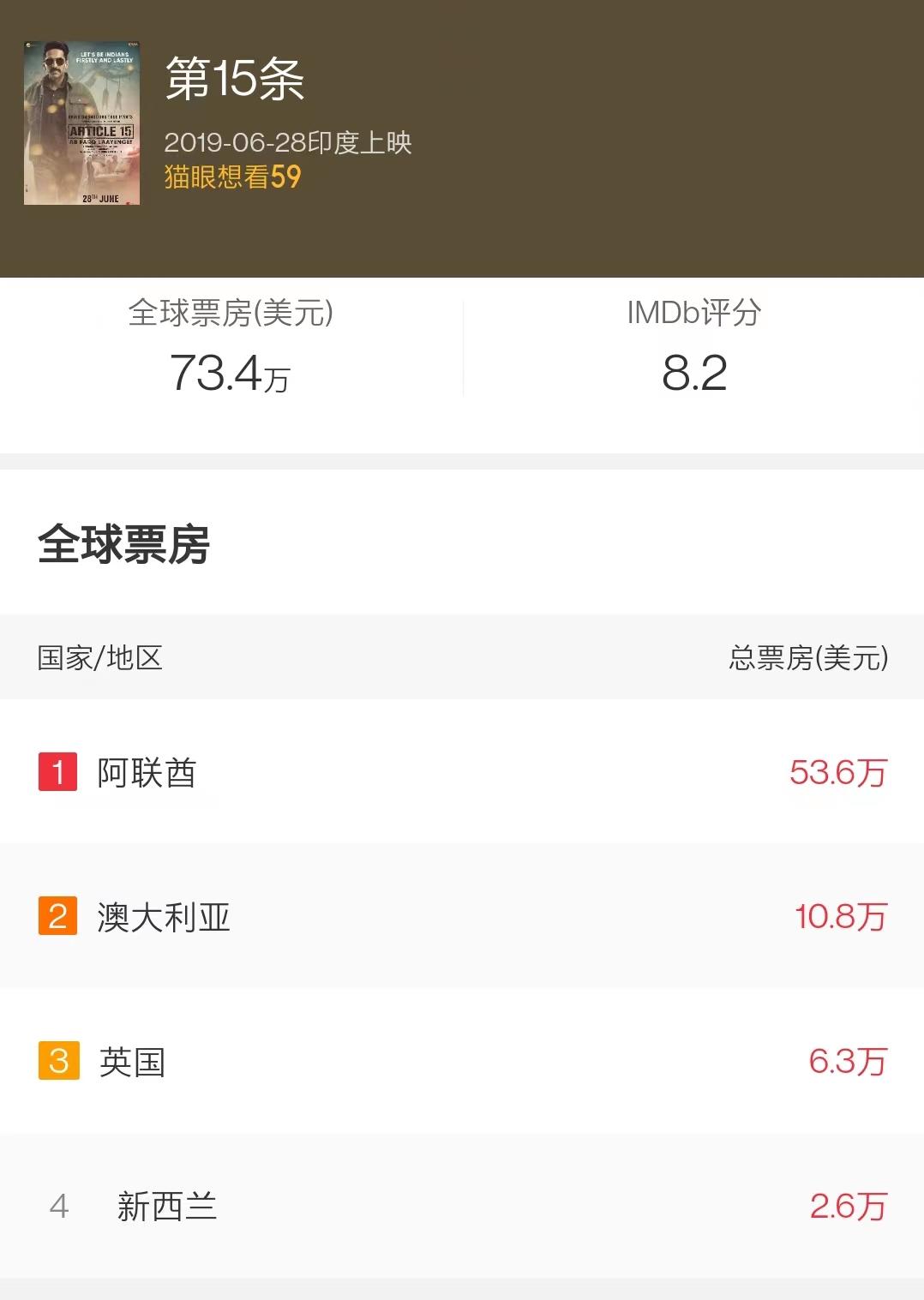
Task: Select the 全球票房(美元) statistic
Action: [x=231, y=314]
